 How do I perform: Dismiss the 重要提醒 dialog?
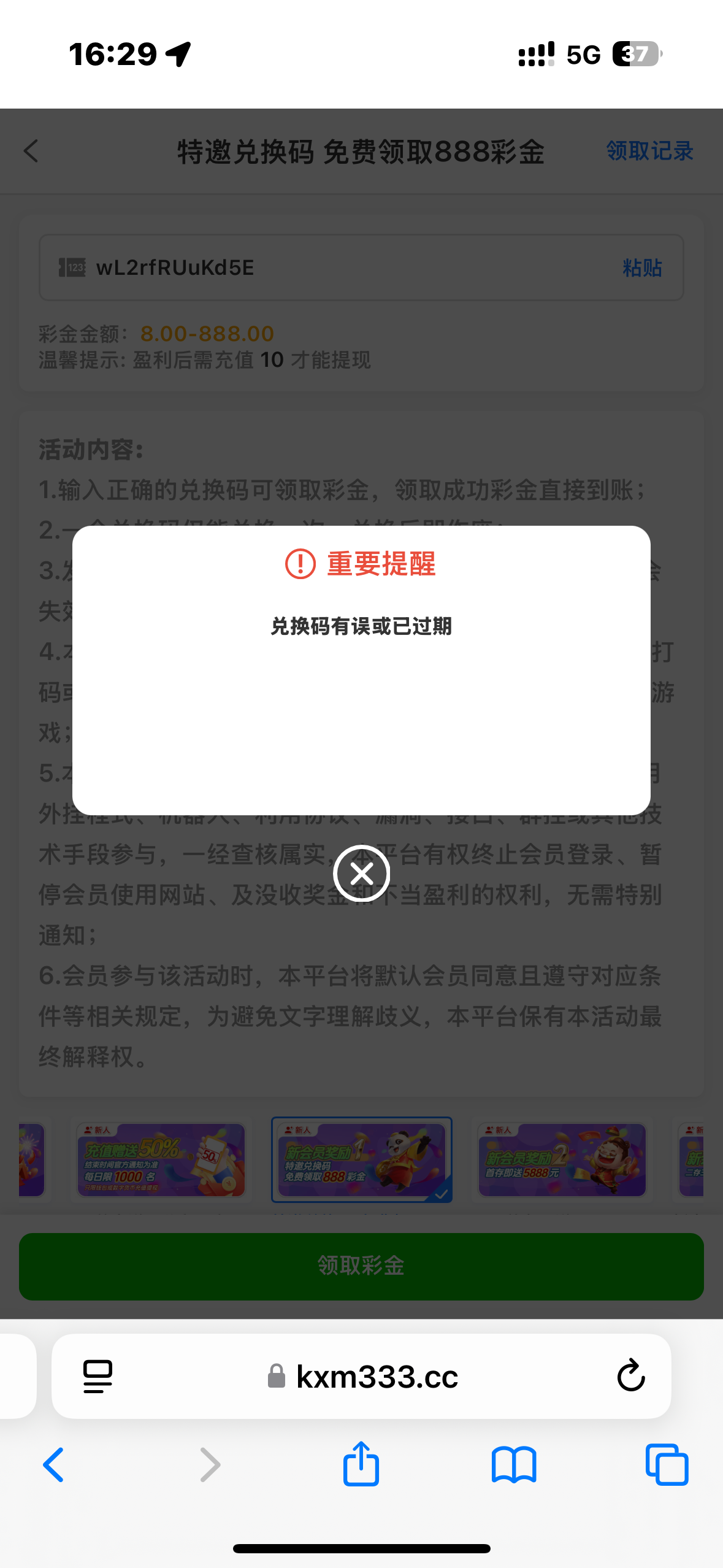click(x=361, y=873)
